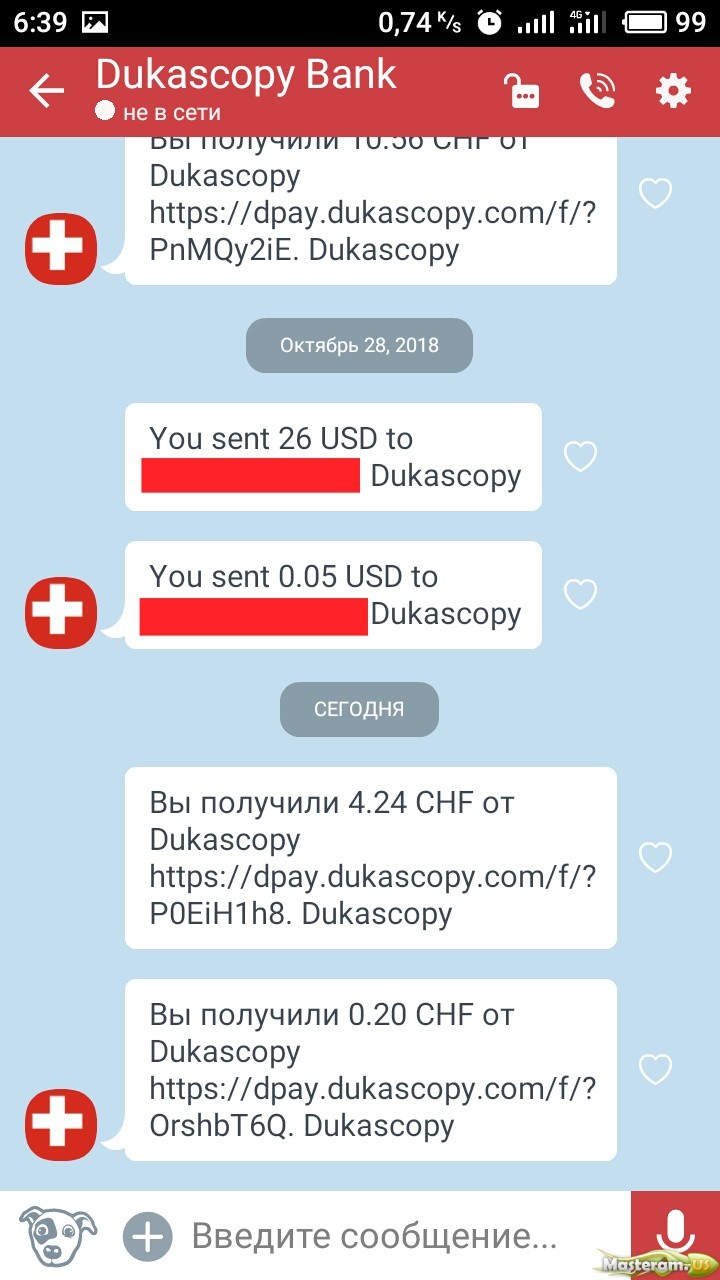Go back using the arrow in header
This screenshot has width=720, height=1280.
pos(46,91)
